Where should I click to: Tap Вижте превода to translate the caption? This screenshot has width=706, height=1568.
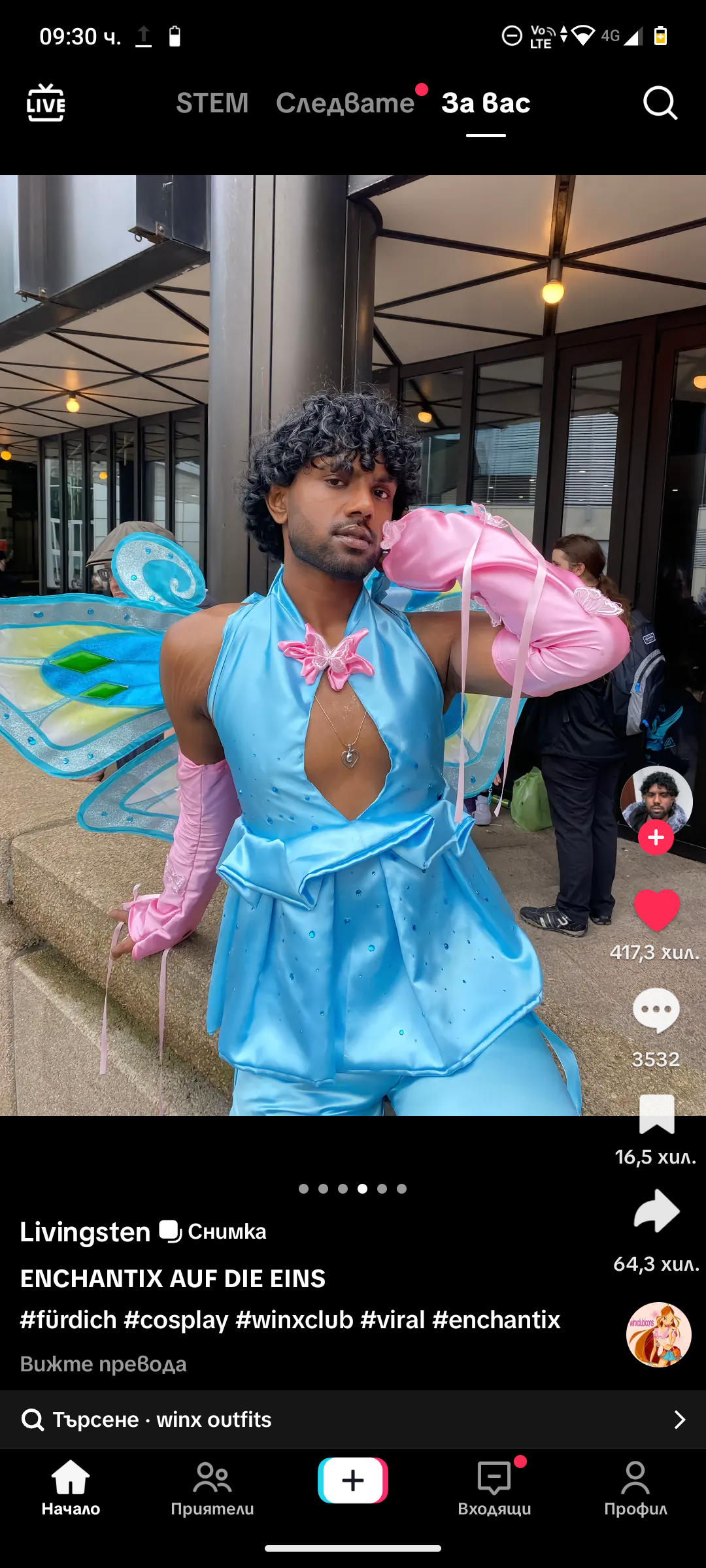[x=103, y=1364]
